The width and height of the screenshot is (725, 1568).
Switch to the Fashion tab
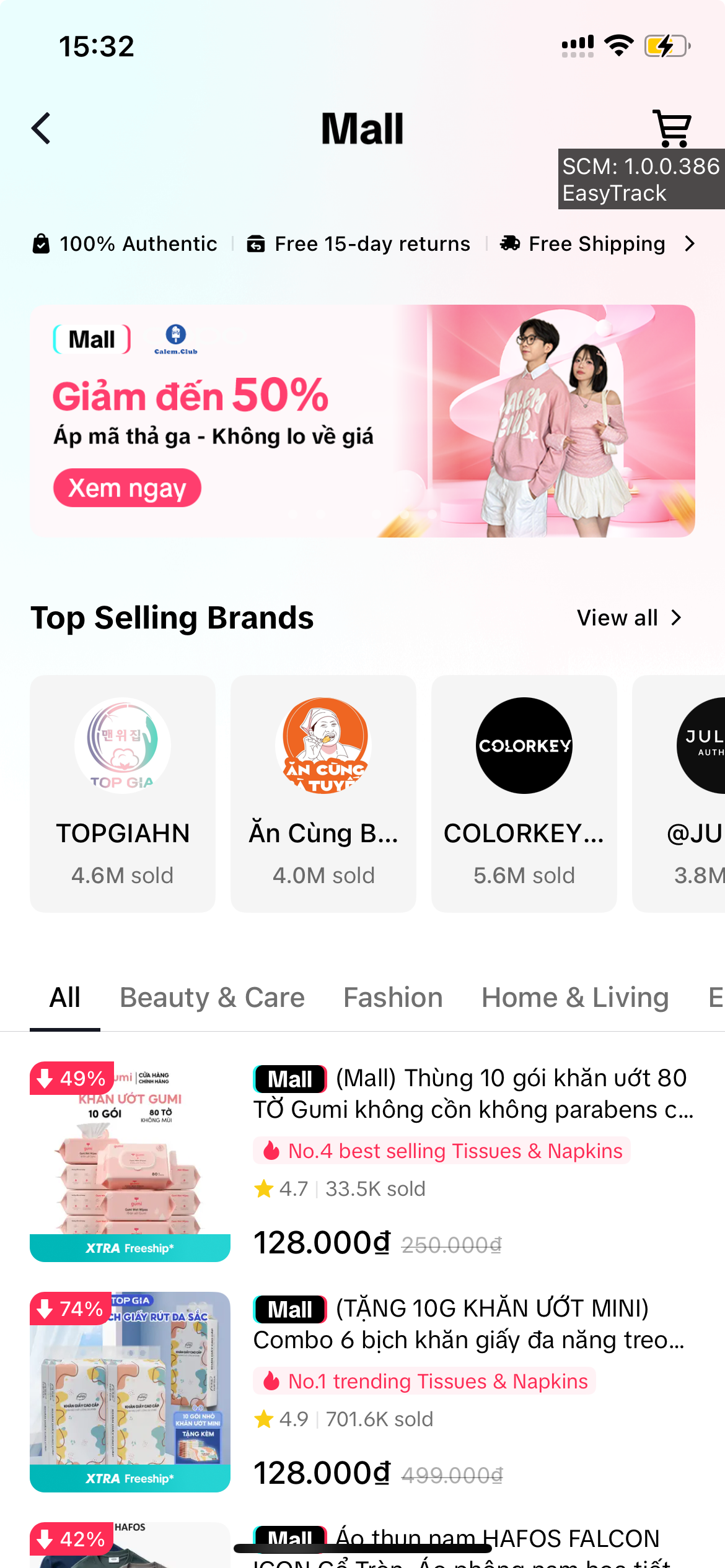393,998
